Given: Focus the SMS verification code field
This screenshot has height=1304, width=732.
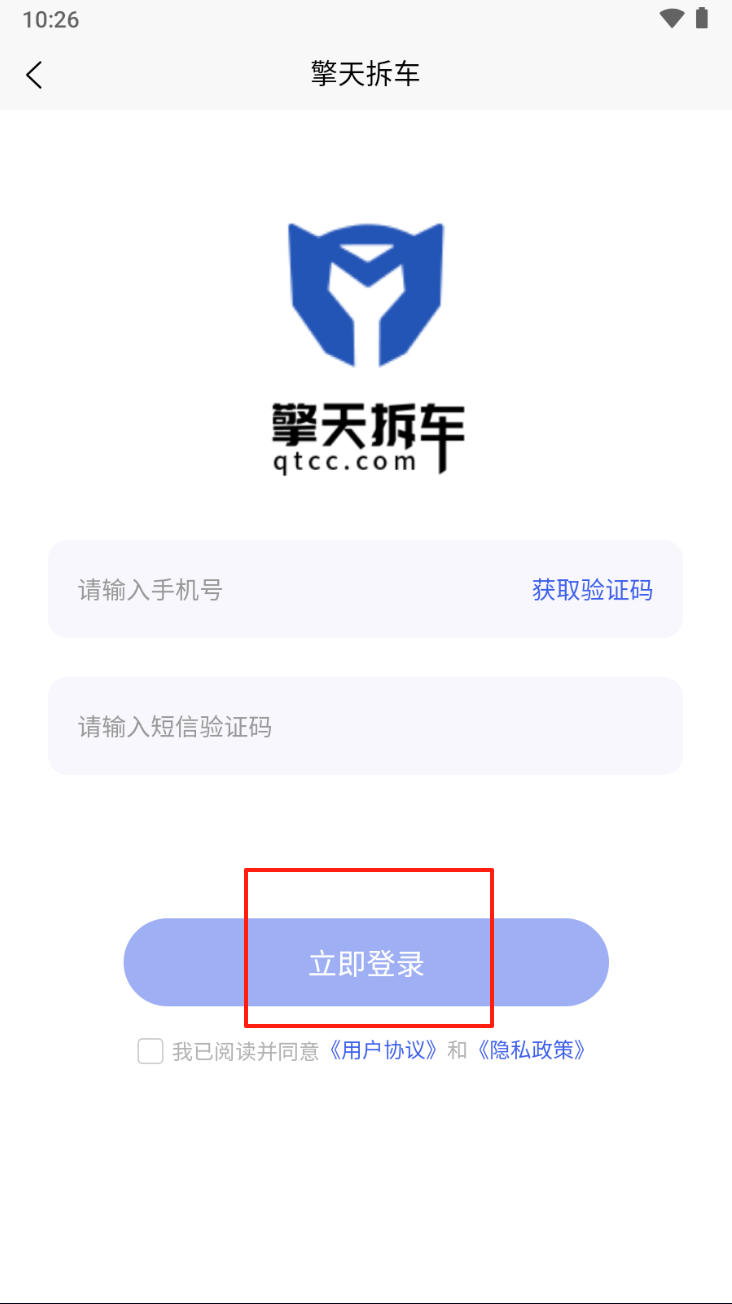Looking at the screenshot, I should tap(365, 727).
